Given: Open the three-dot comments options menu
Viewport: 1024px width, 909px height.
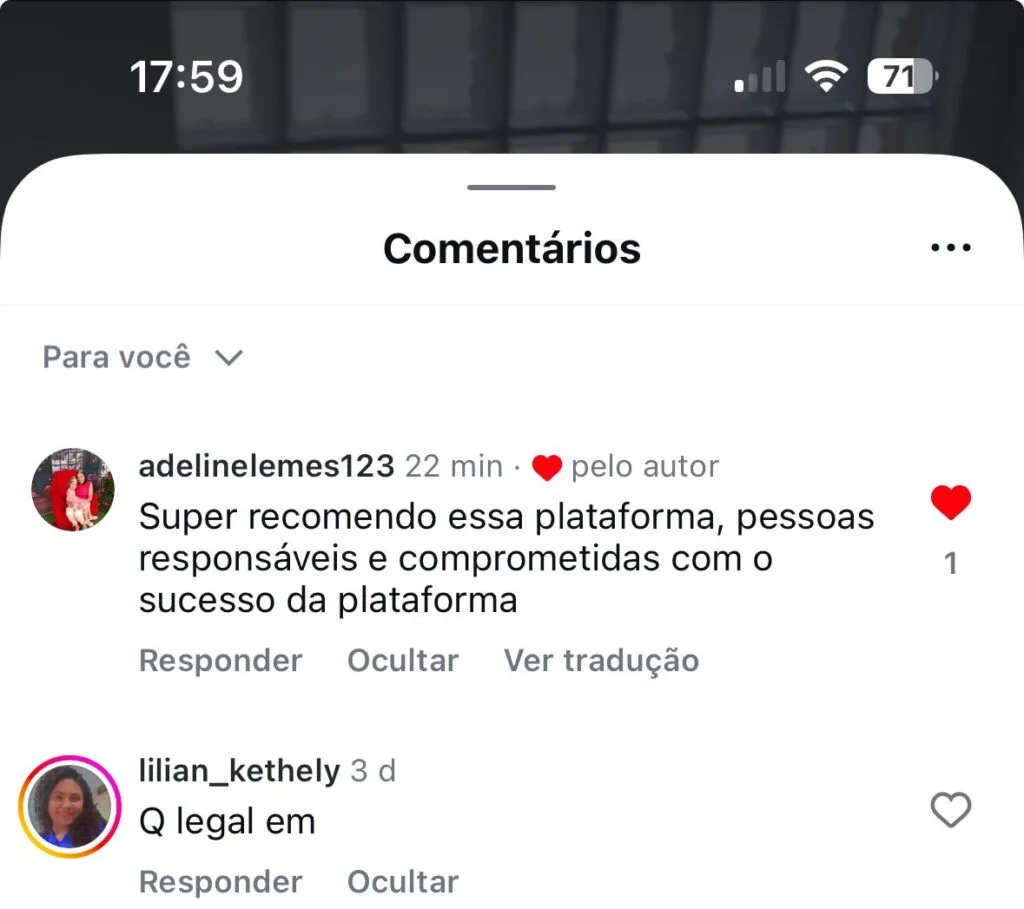Looking at the screenshot, I should pos(950,247).
